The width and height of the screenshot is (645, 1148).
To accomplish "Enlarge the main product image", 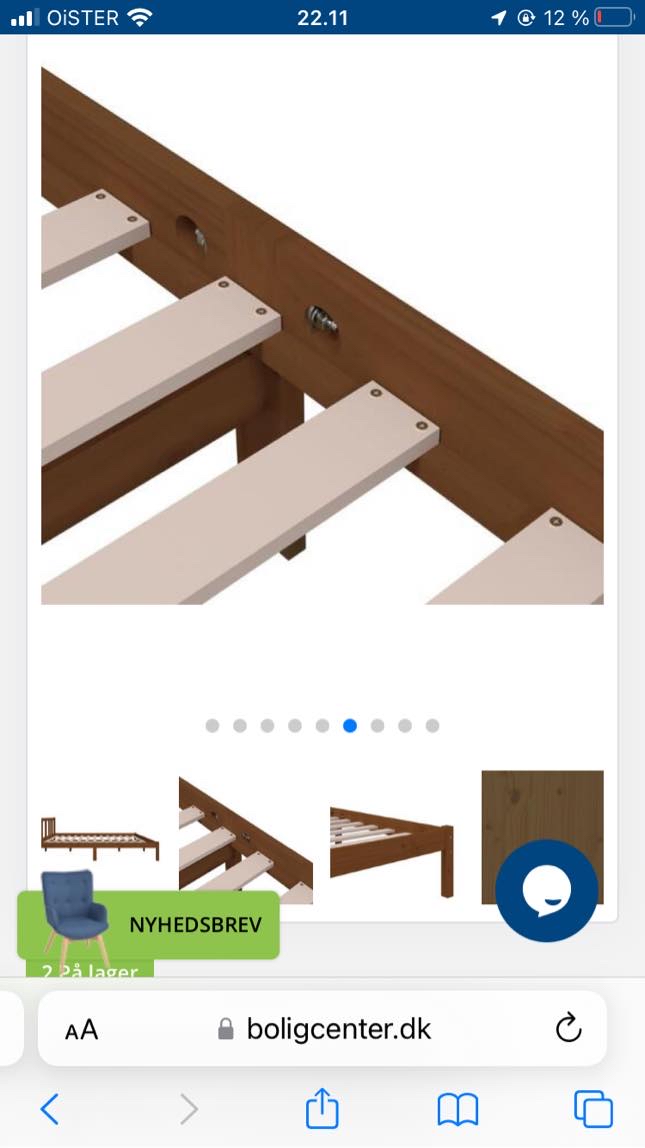I will click(x=322, y=335).
